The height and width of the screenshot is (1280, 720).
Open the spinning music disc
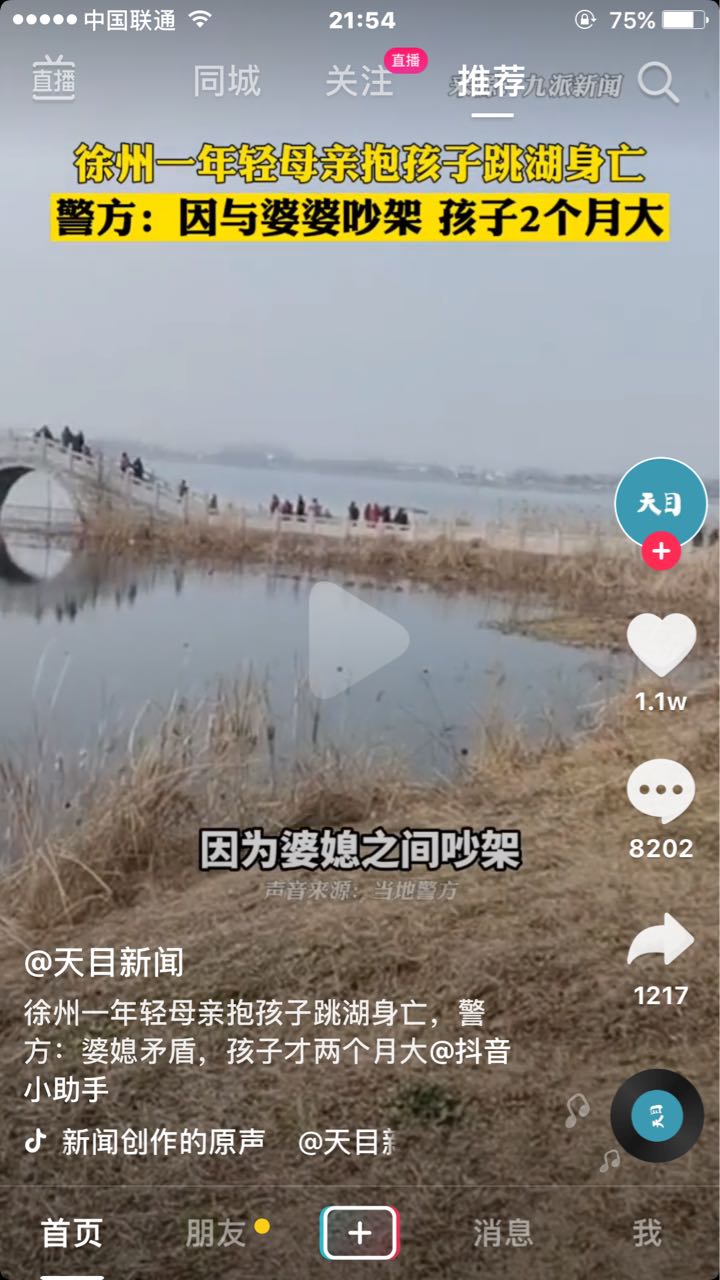(657, 1116)
